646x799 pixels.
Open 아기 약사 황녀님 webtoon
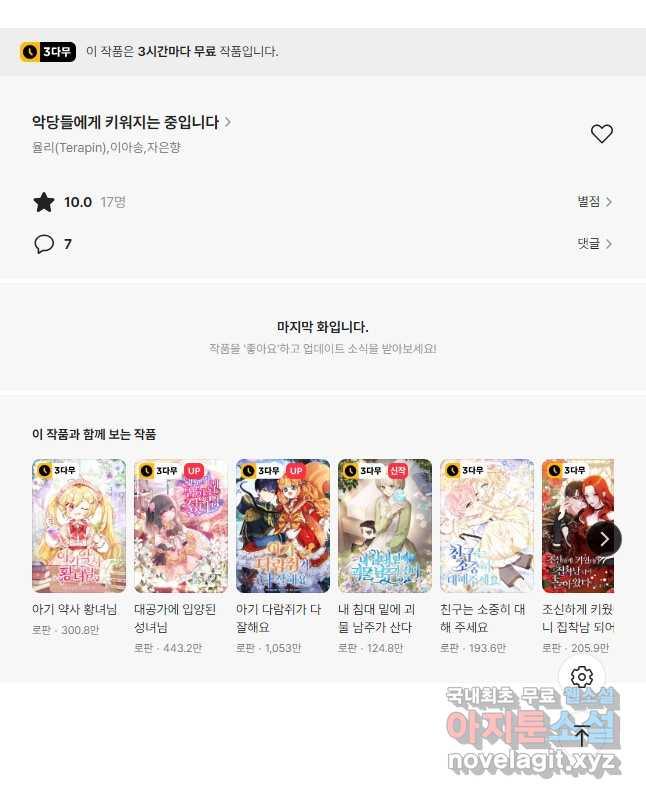coord(79,526)
